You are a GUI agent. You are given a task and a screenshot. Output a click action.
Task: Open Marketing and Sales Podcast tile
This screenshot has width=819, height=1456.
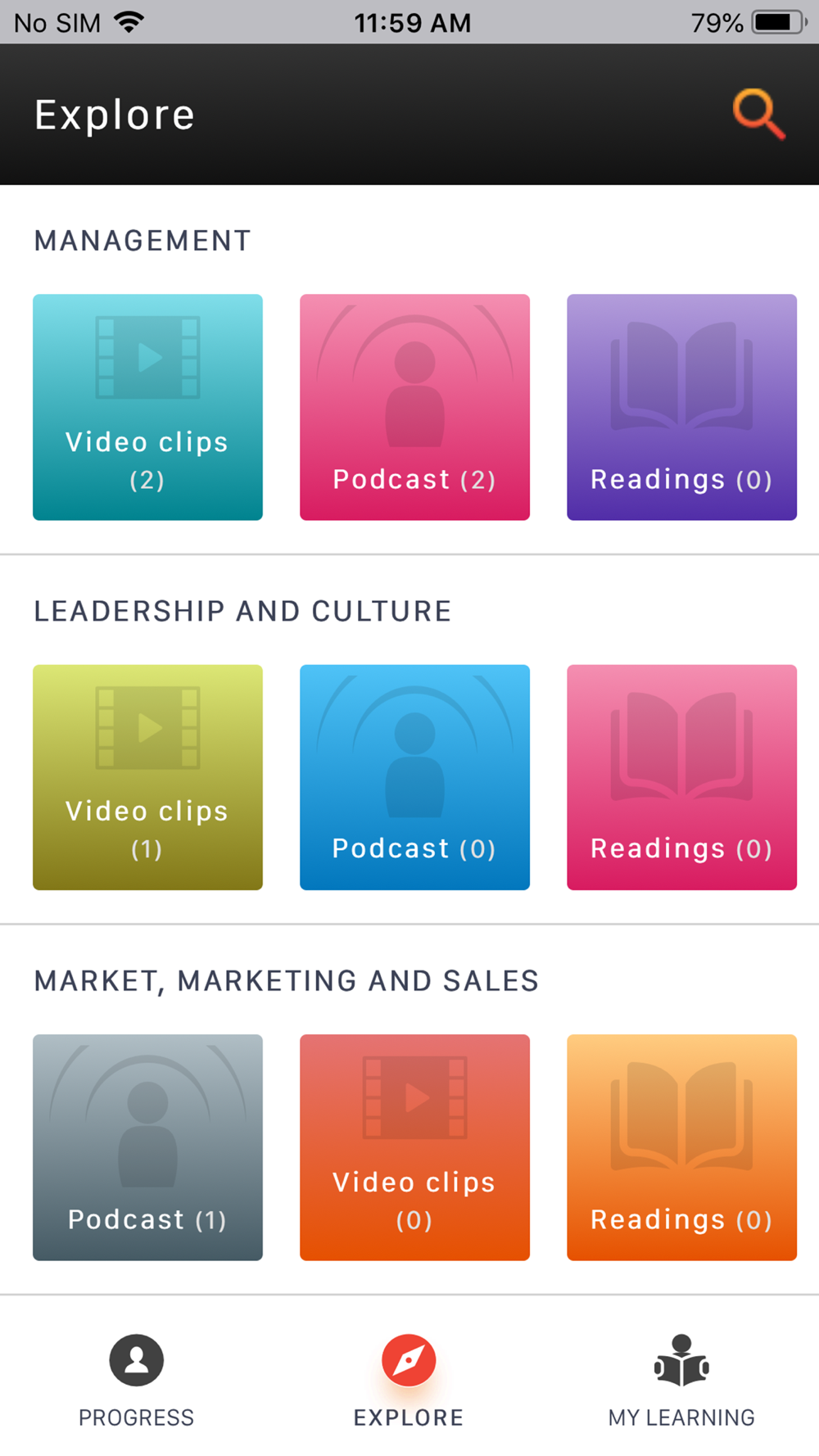[x=147, y=1147]
